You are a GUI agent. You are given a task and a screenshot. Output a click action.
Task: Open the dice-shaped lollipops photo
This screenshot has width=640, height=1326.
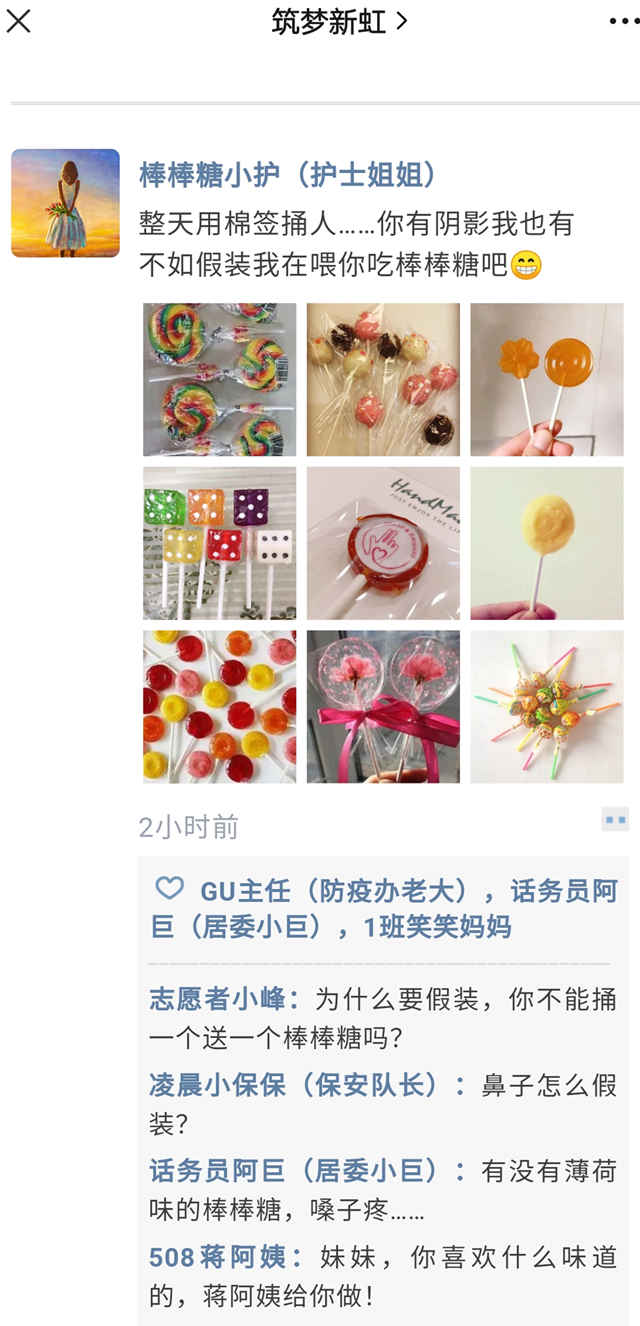tap(219, 543)
